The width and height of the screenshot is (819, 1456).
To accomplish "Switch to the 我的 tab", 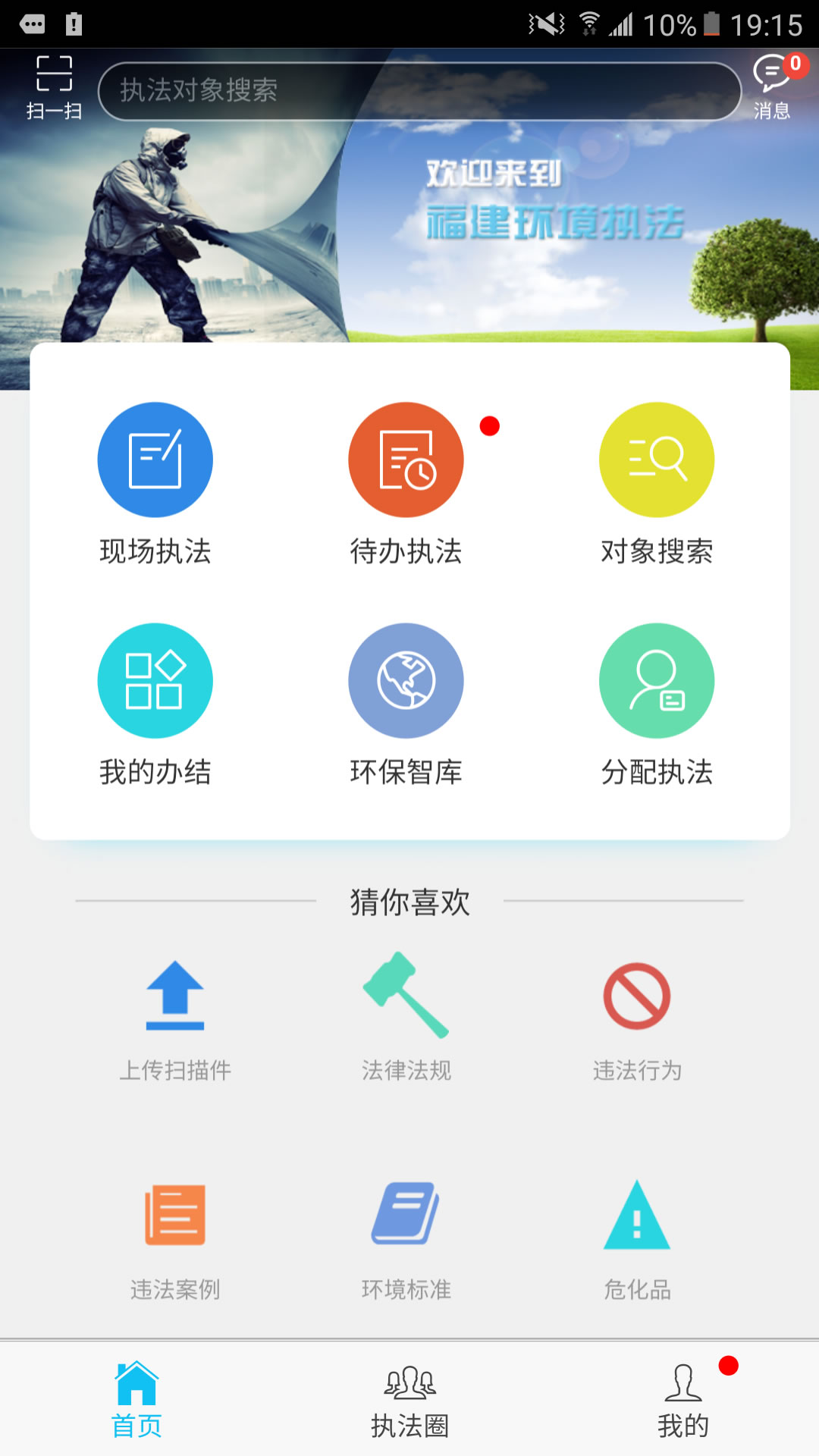I will tap(682, 1399).
